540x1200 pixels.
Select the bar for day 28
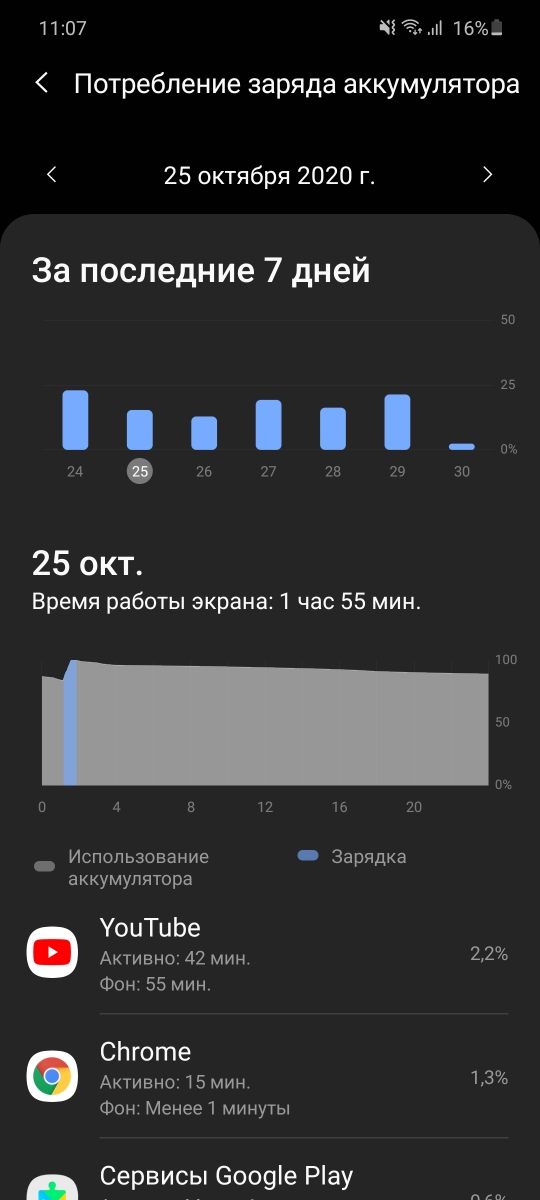[x=333, y=429]
